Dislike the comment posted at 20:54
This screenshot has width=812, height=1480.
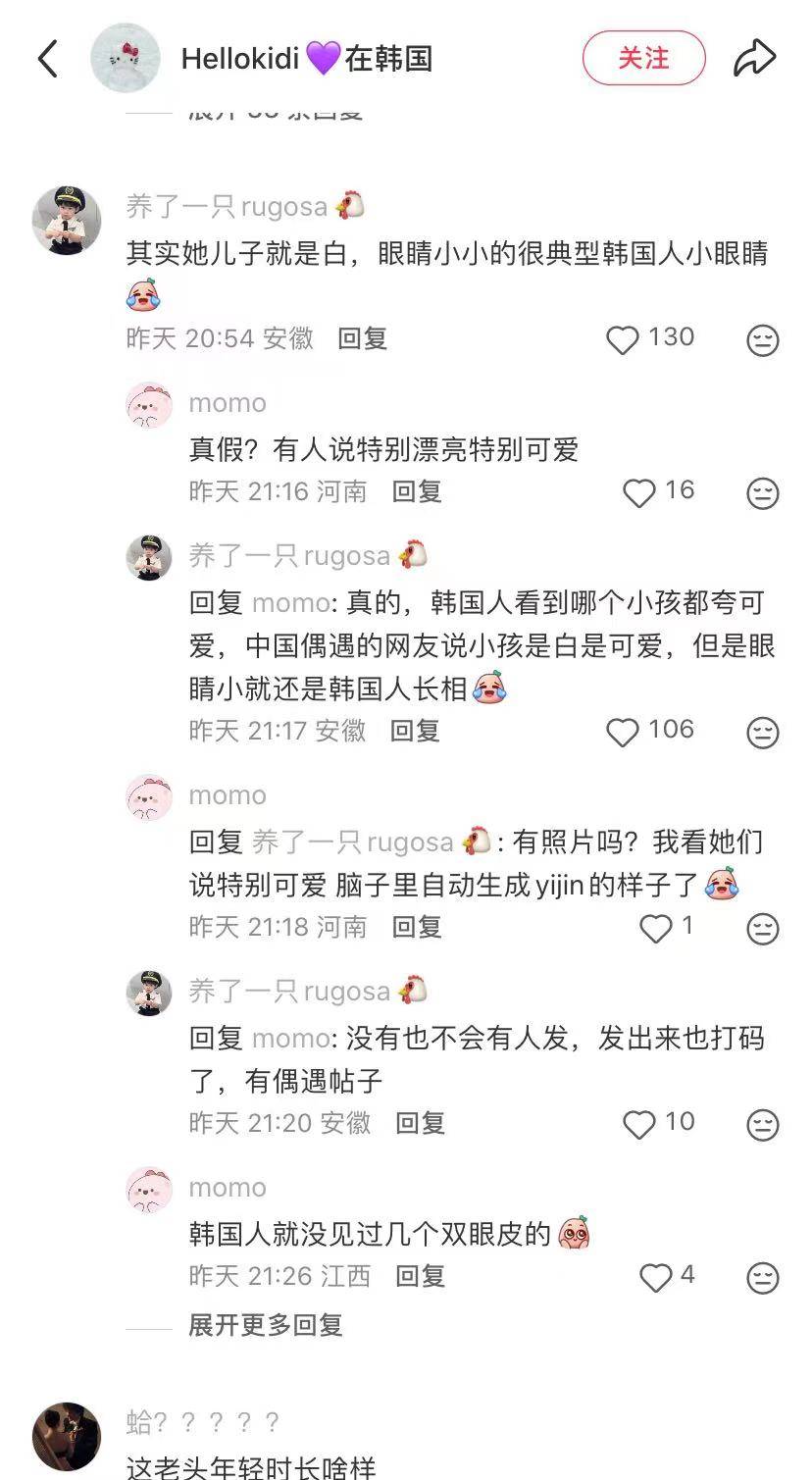click(x=763, y=340)
